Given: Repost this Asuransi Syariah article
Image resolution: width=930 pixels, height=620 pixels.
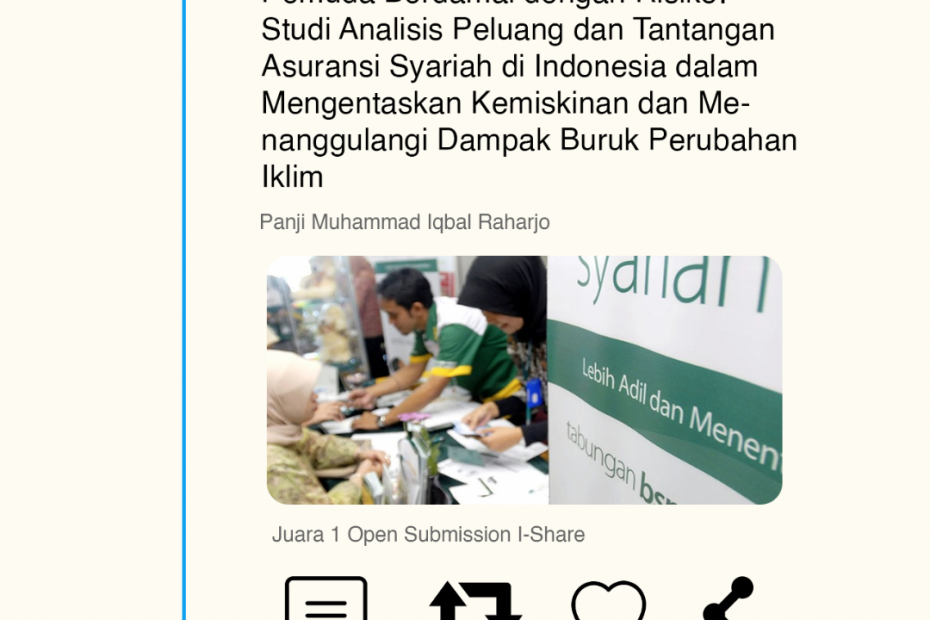Looking at the screenshot, I should pos(475,601).
